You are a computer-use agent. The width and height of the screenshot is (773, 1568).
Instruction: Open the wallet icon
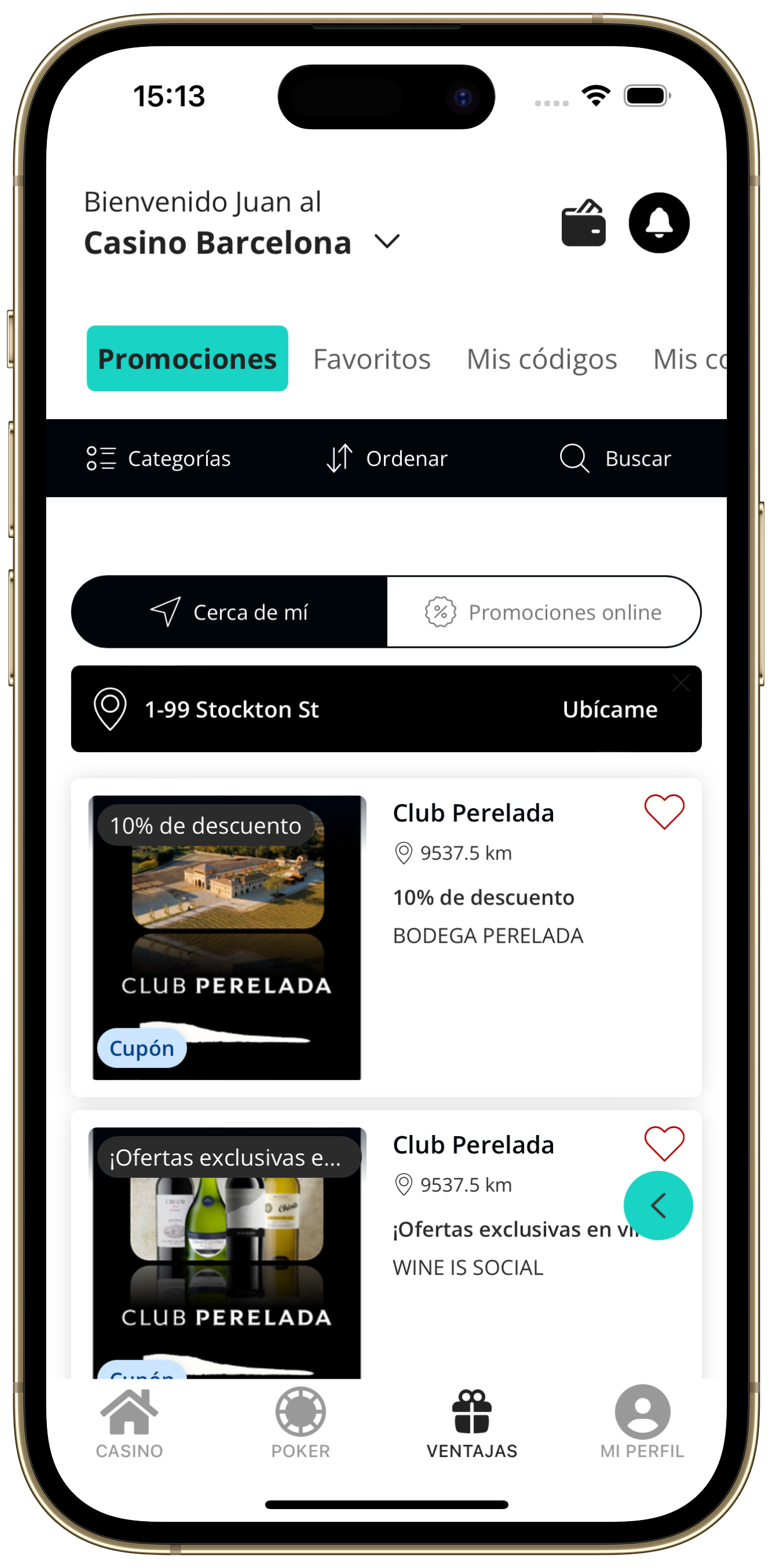coord(582,223)
